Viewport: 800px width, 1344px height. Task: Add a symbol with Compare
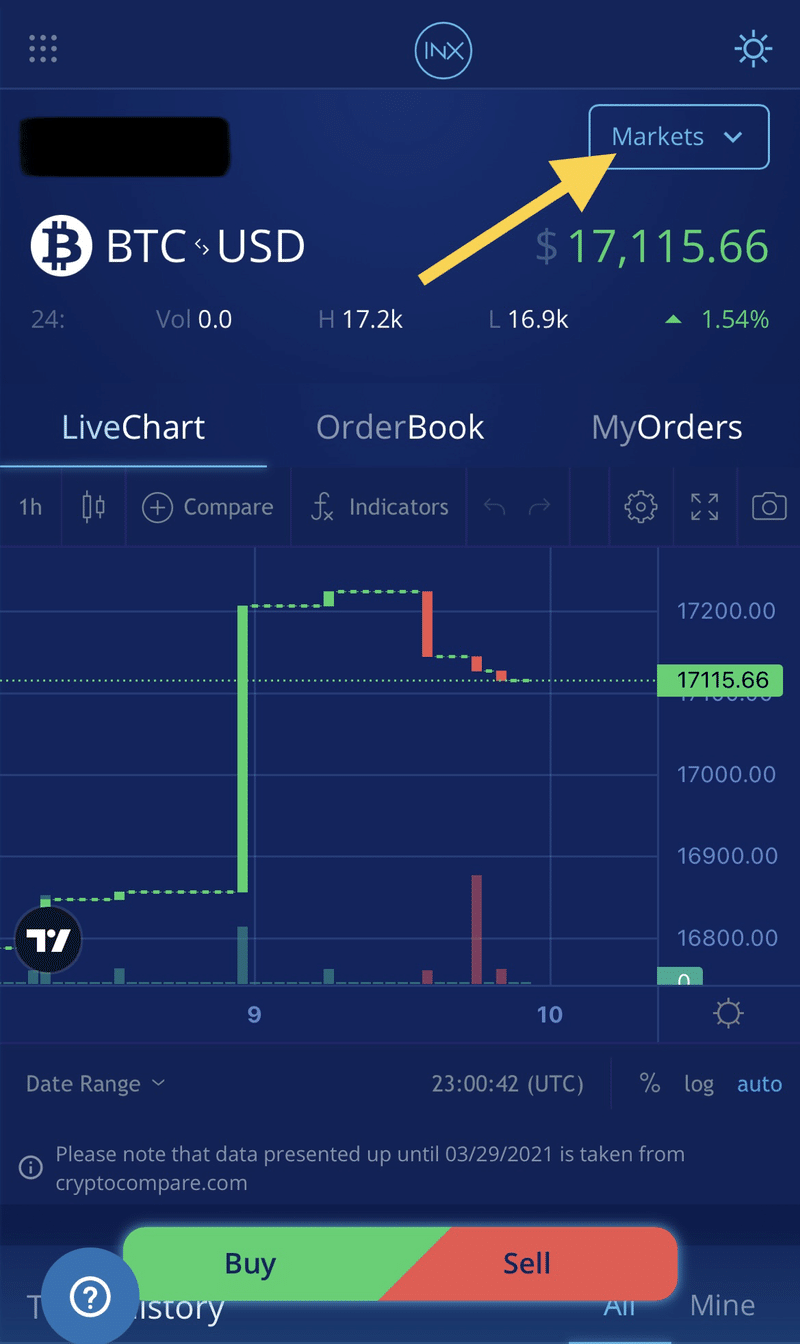click(208, 507)
